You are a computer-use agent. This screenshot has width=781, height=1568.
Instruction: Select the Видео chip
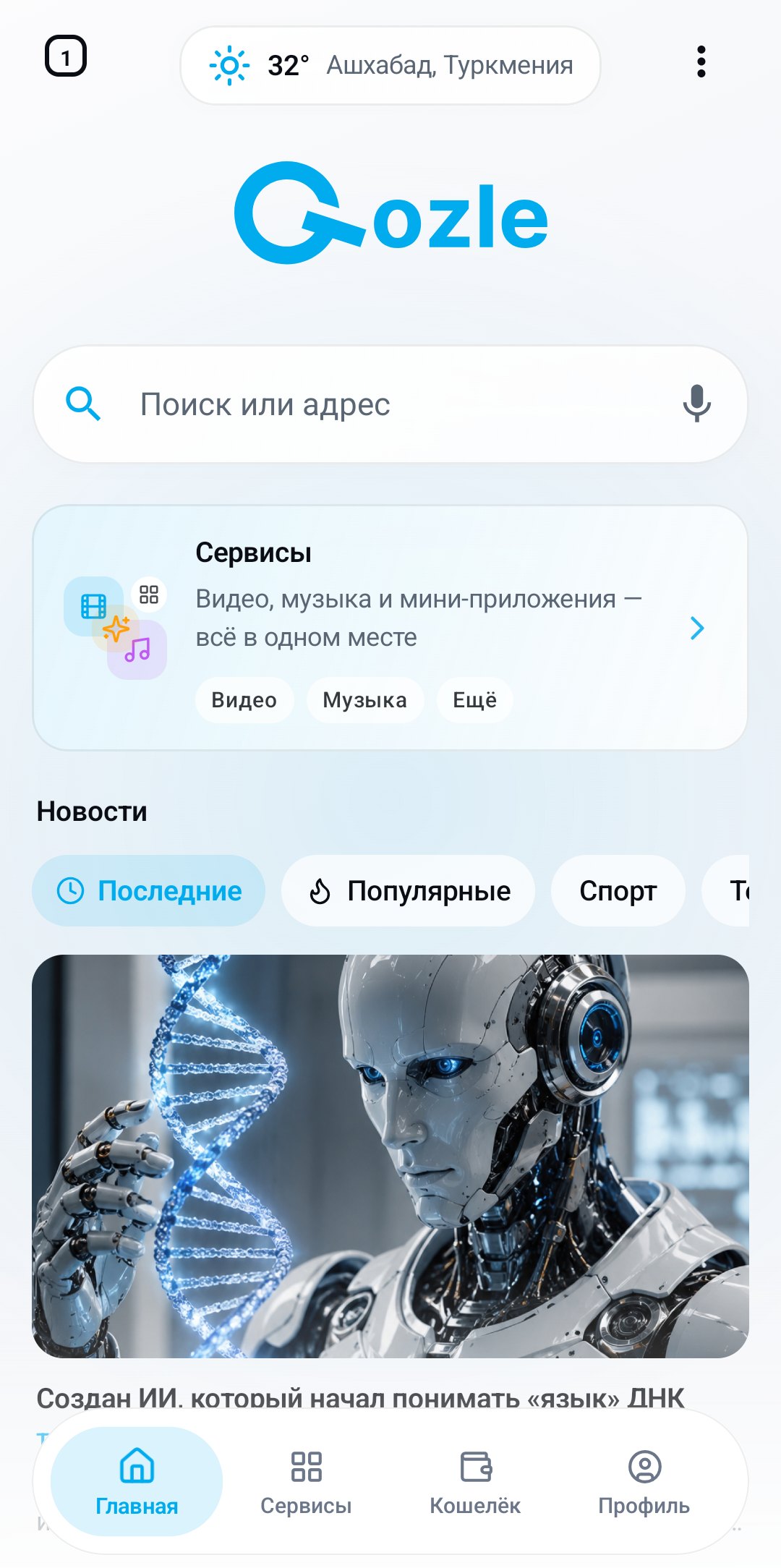click(244, 700)
